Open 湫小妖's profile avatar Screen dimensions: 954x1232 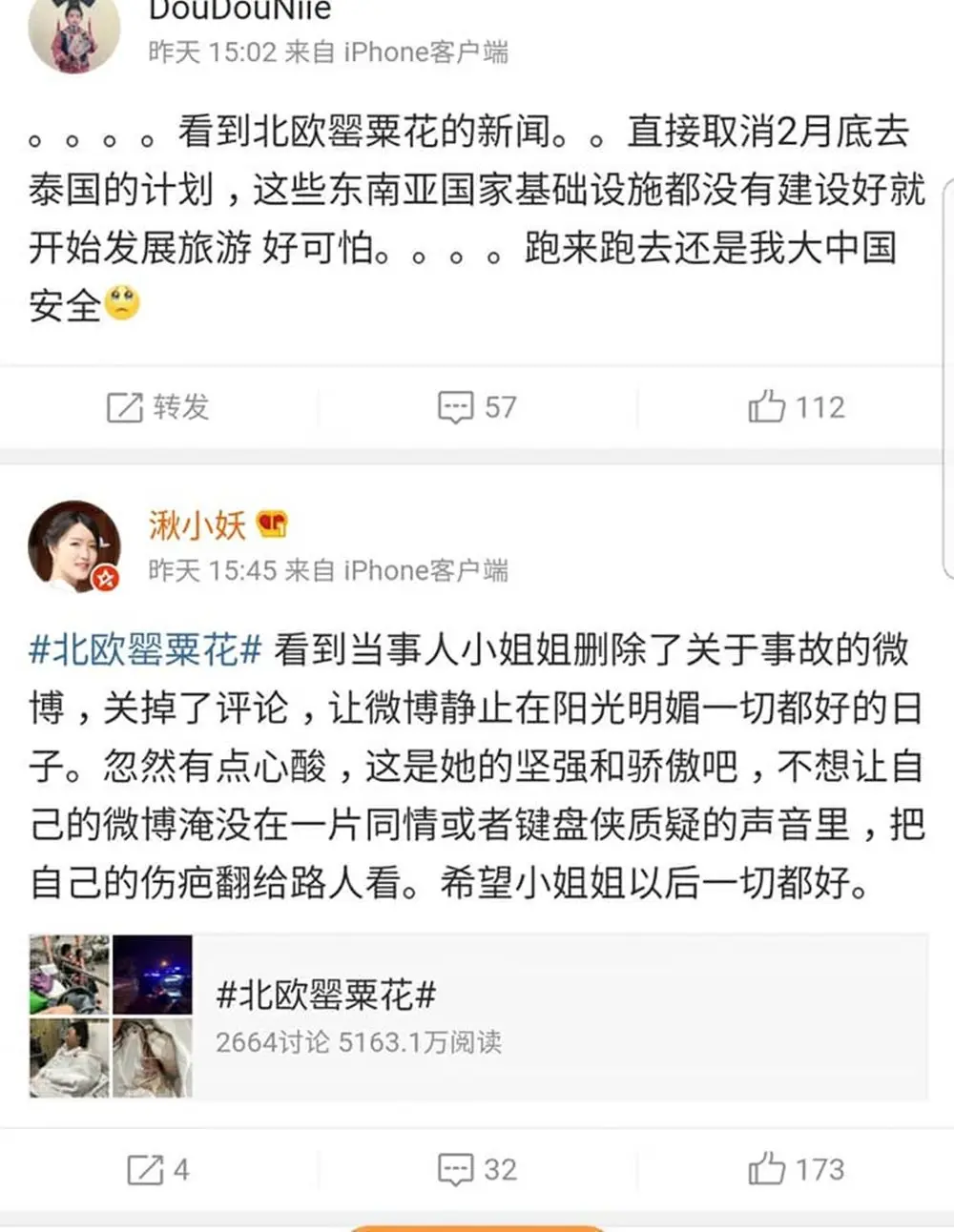[x=74, y=545]
